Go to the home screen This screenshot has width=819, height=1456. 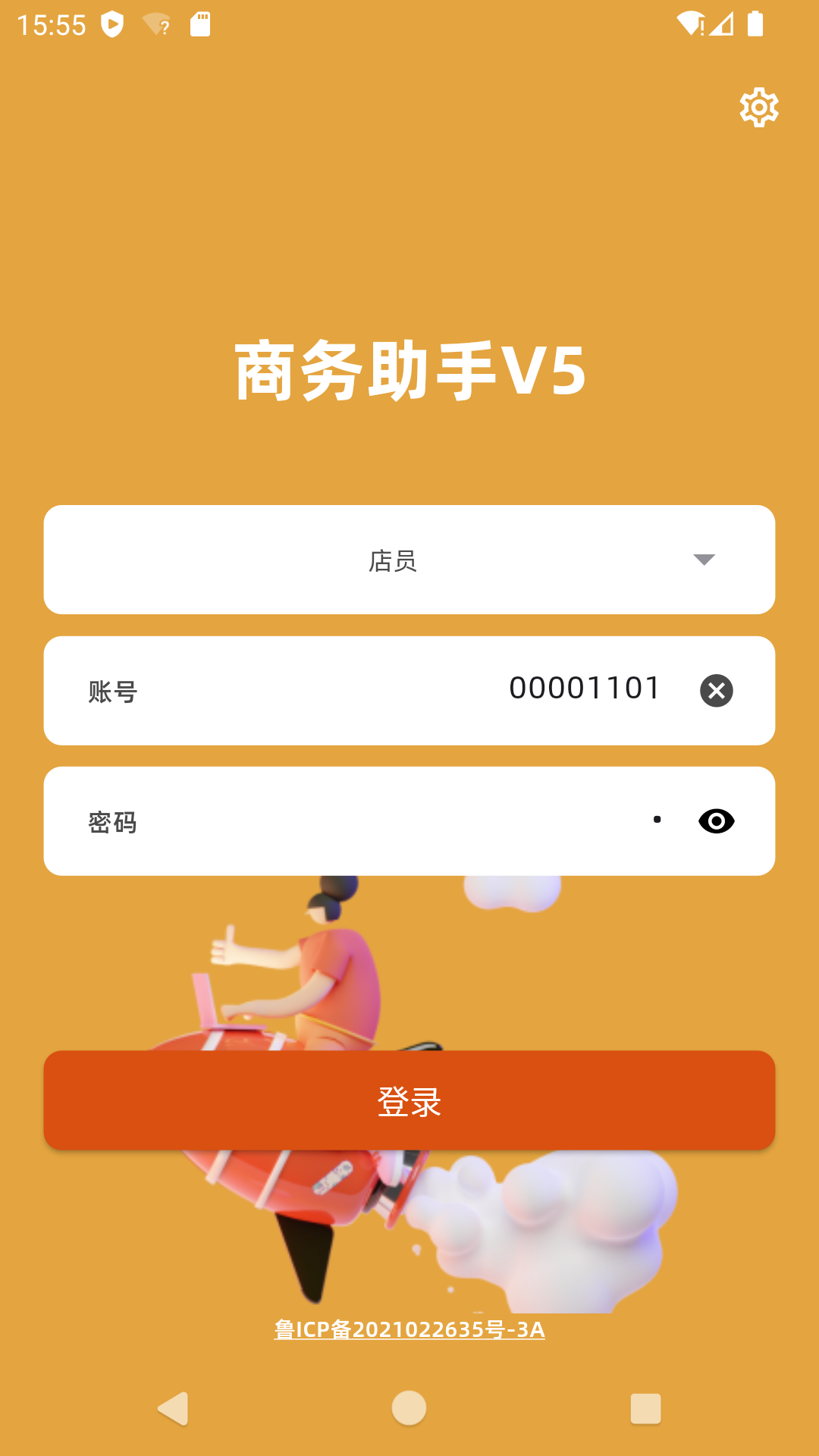409,1408
